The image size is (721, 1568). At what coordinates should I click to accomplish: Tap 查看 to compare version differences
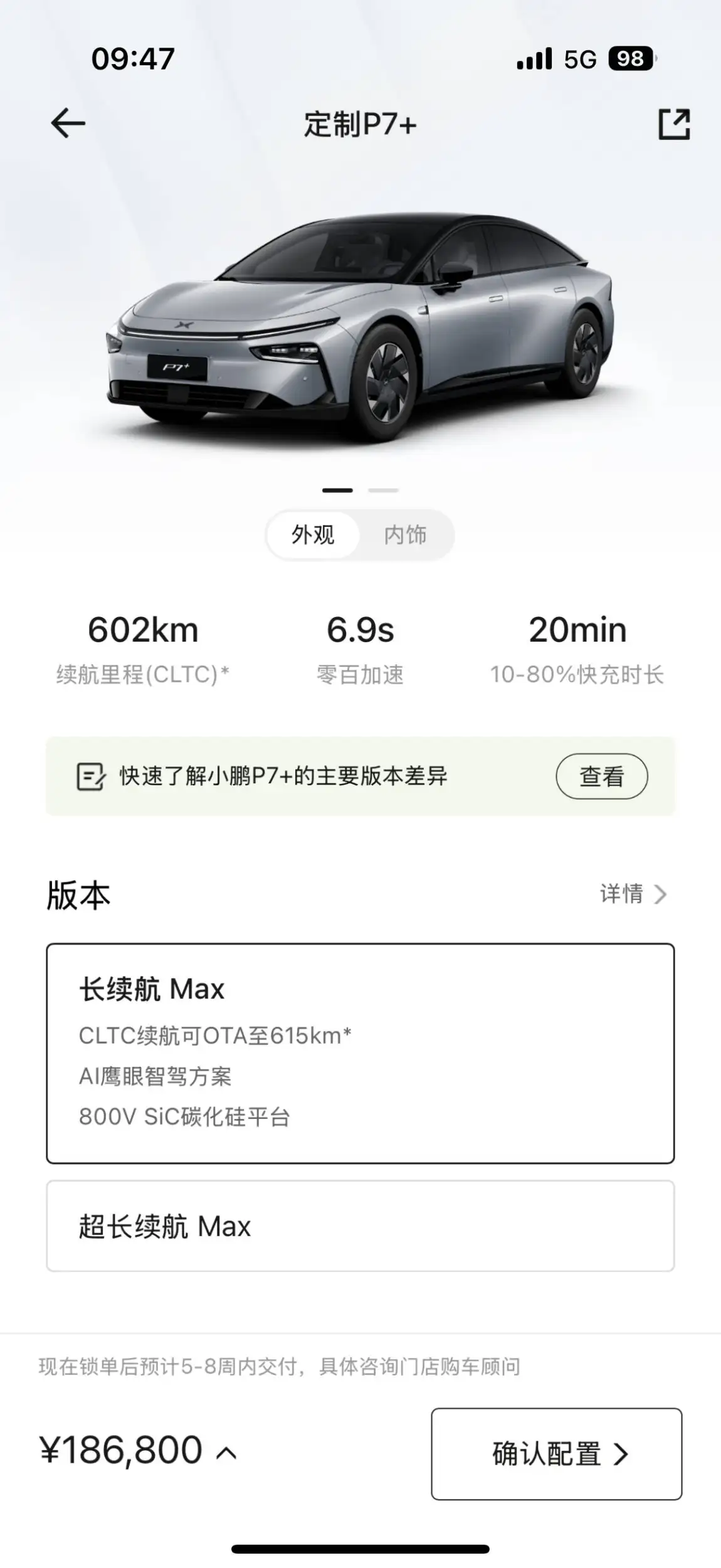coord(601,776)
